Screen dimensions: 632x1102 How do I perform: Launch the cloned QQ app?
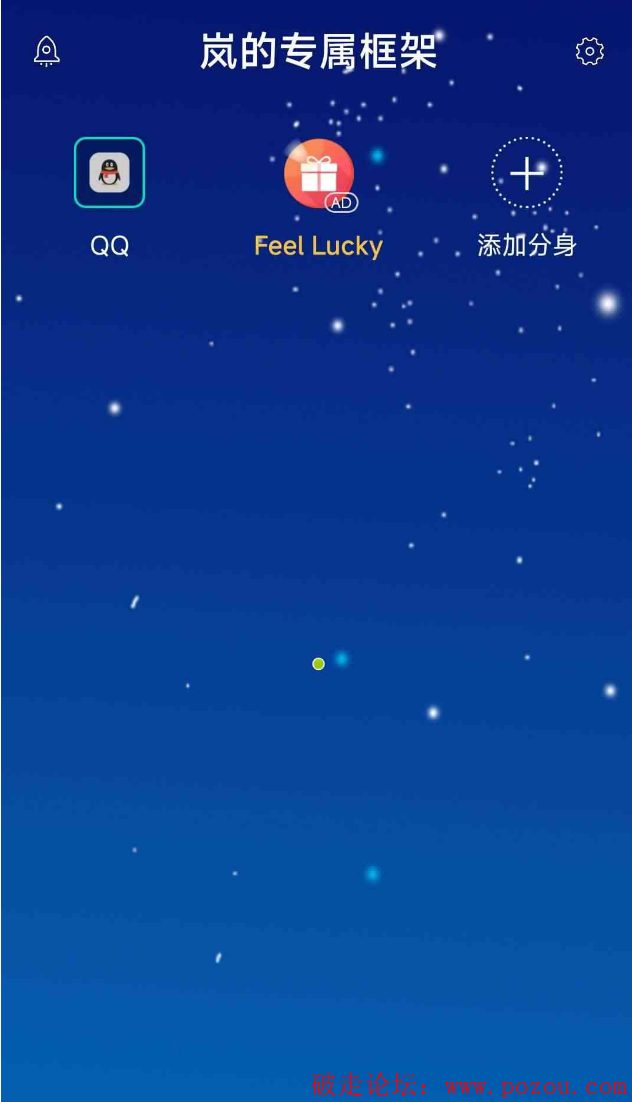[x=109, y=173]
